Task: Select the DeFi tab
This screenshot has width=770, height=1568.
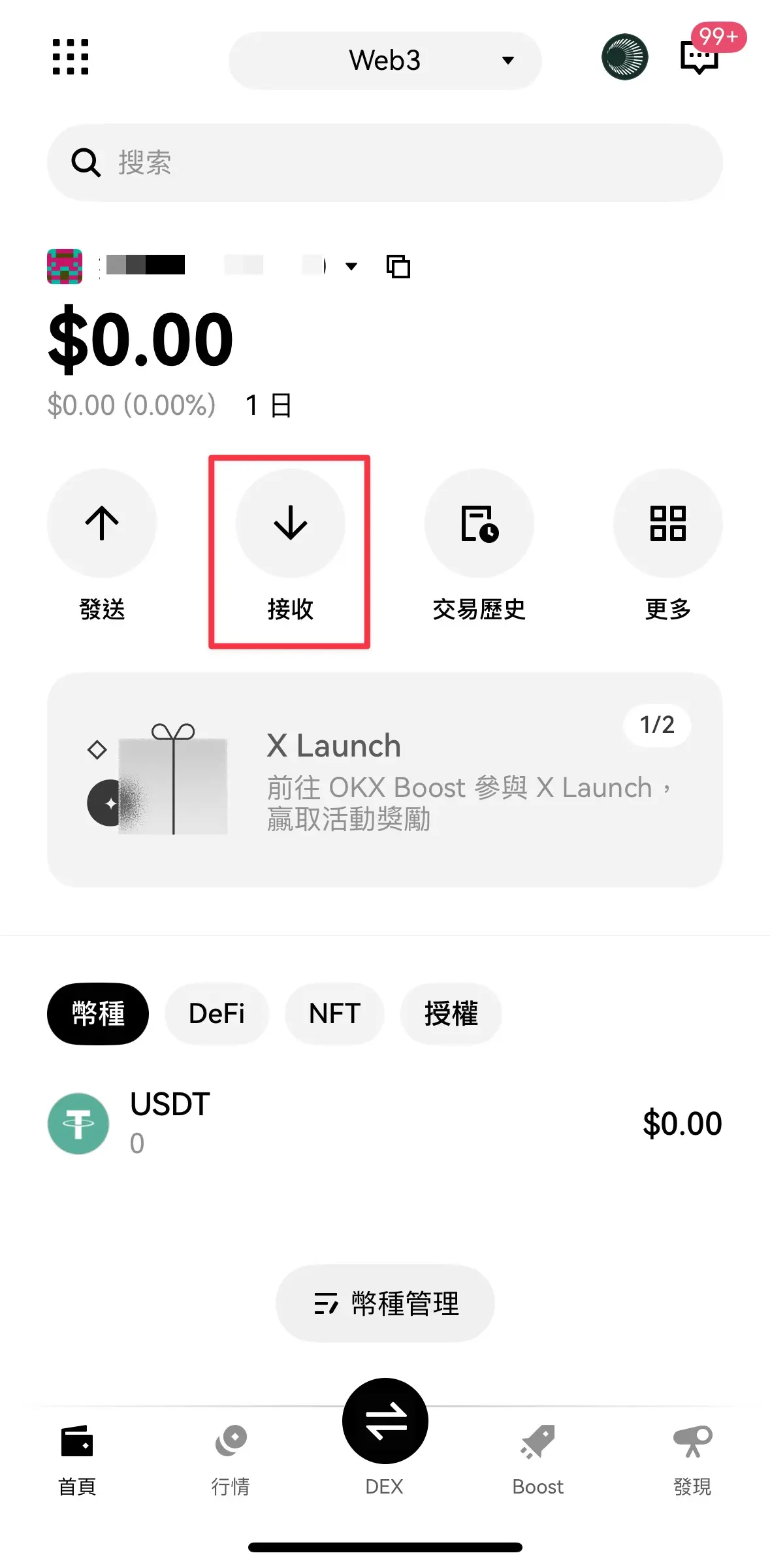Action: tap(216, 1013)
